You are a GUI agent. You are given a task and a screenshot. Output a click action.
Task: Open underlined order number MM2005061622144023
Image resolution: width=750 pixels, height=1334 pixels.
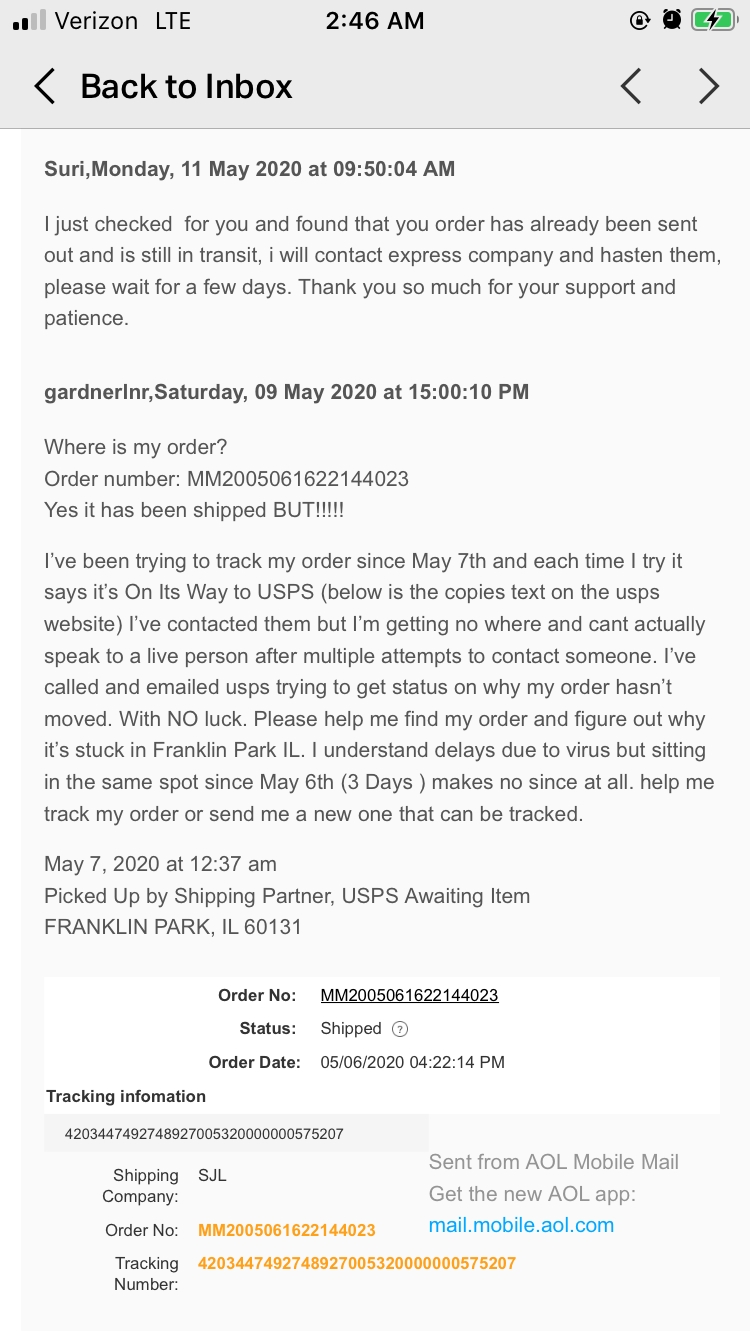[x=409, y=995]
